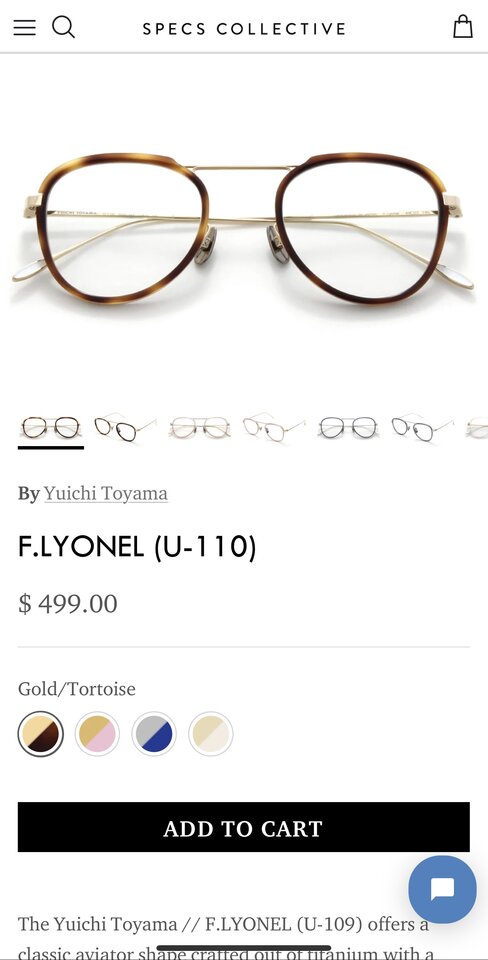Open the search magnifier icon
Image resolution: width=488 pixels, height=960 pixels.
(63, 28)
